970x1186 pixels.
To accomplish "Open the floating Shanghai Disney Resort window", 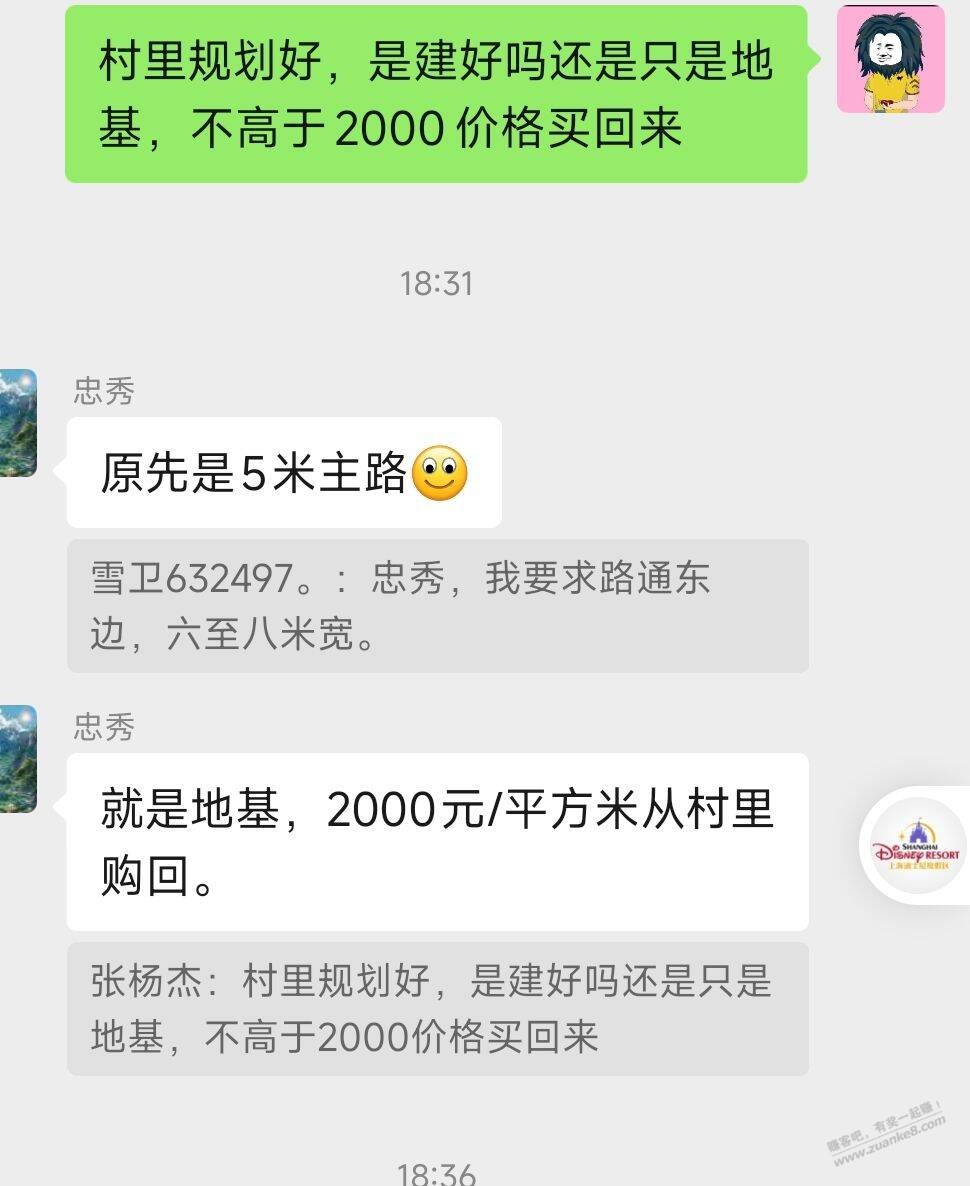I will click(x=916, y=846).
